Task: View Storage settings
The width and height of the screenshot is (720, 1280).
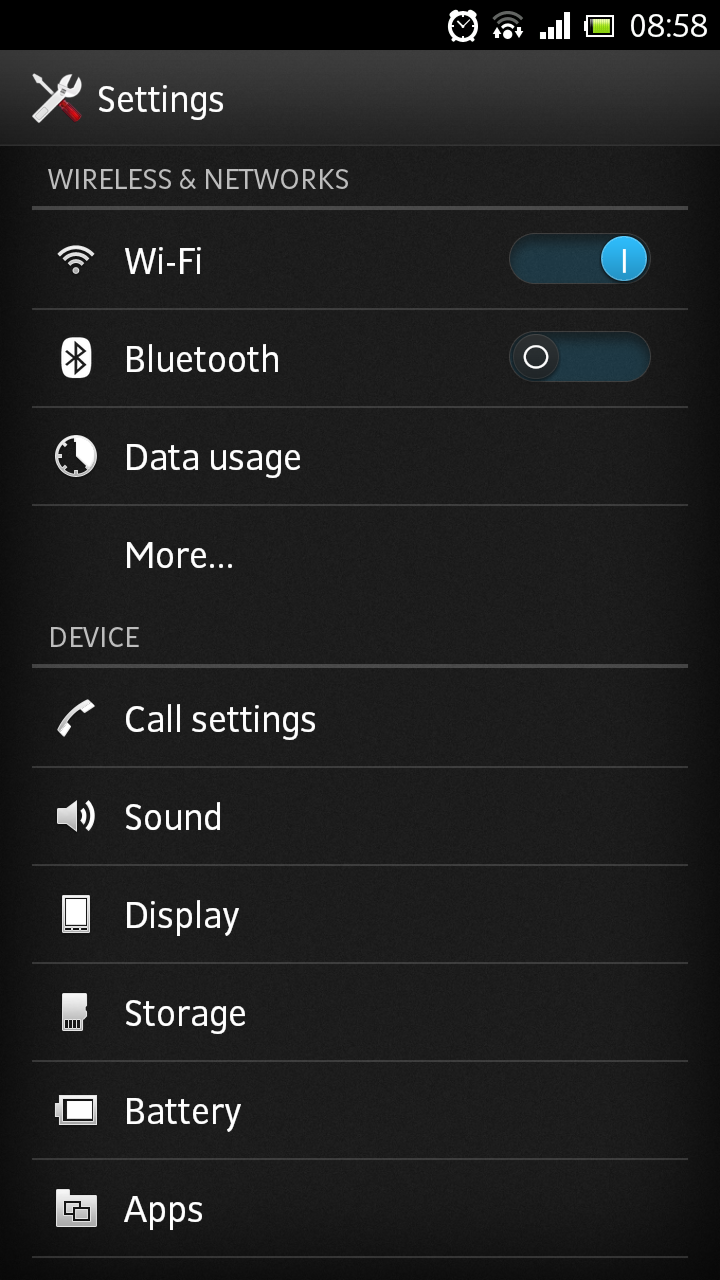Action: click(x=360, y=1012)
